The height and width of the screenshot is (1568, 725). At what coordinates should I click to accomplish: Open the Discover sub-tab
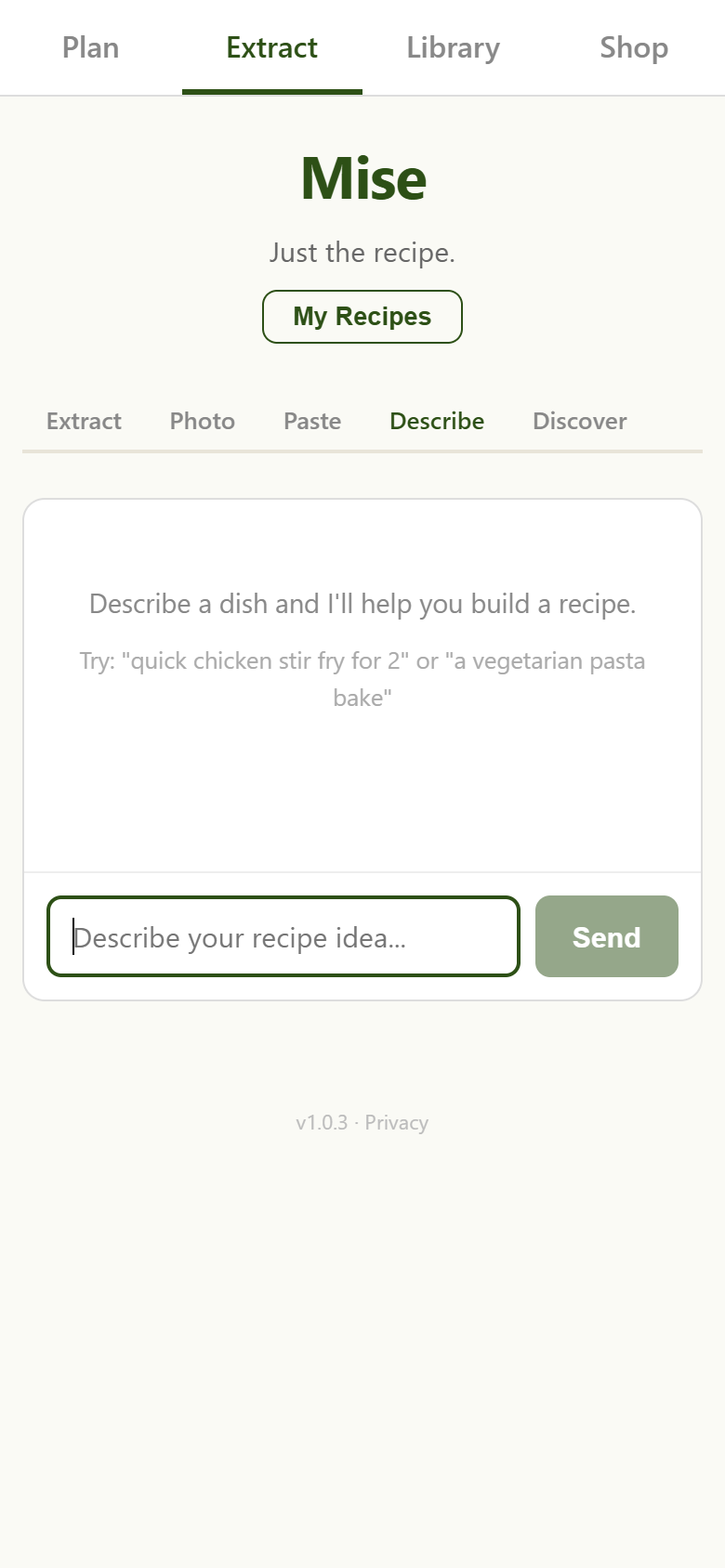[x=580, y=421]
